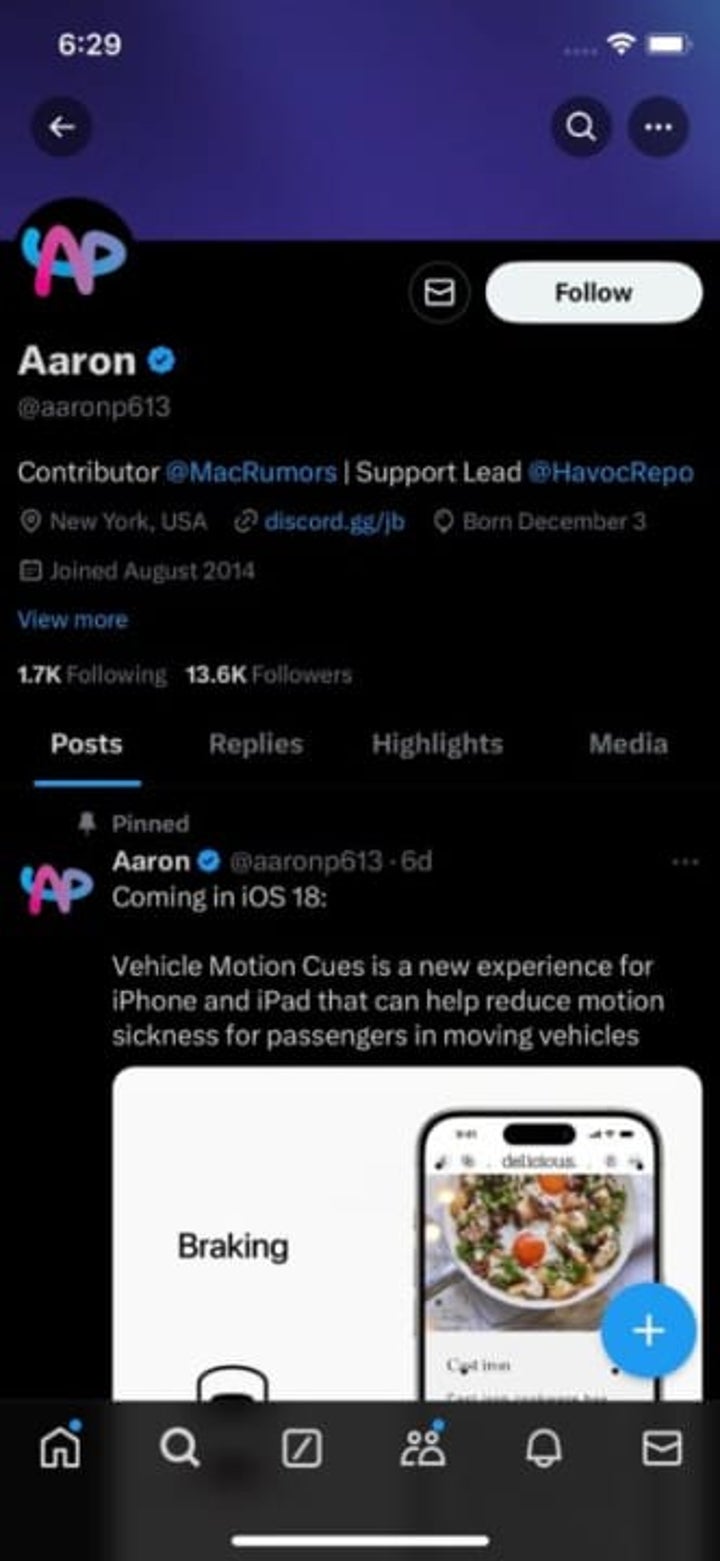View Aaron's 13.6K Followers list
This screenshot has width=720, height=1561.
point(267,675)
